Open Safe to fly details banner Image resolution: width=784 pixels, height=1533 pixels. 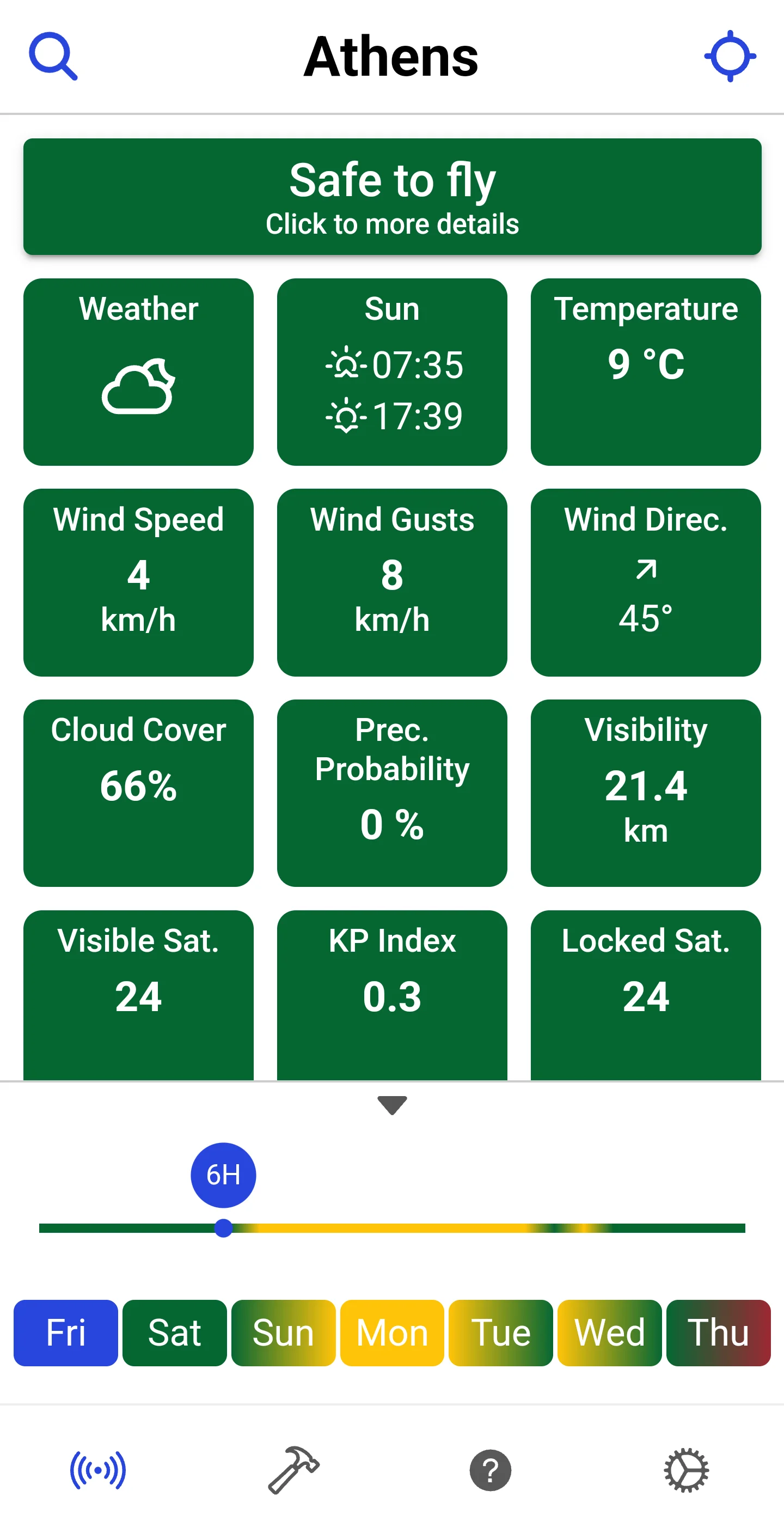(x=392, y=197)
